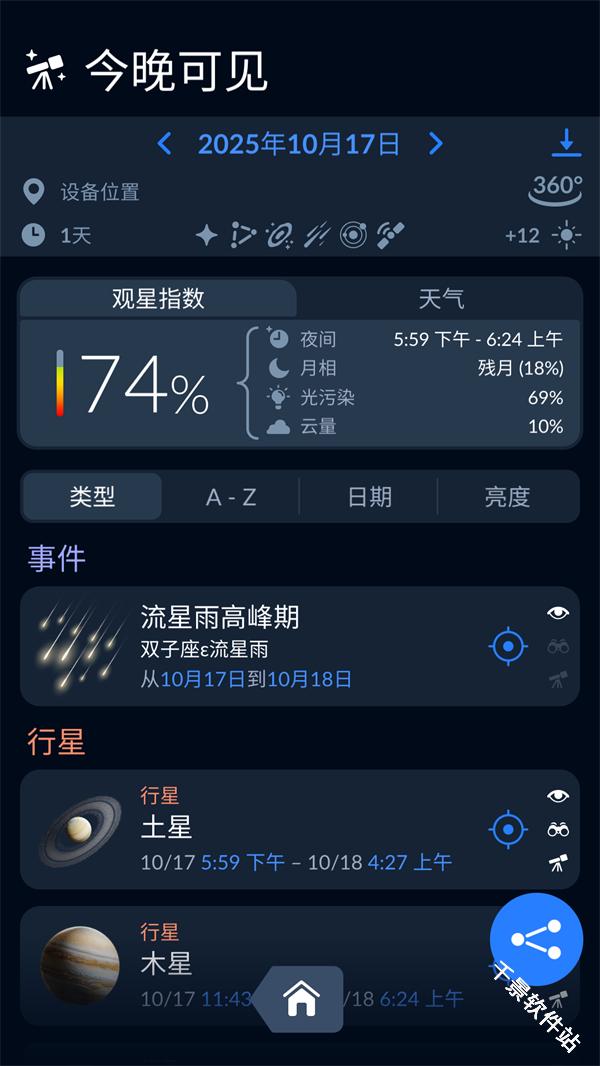Go to the next date

click(436, 144)
